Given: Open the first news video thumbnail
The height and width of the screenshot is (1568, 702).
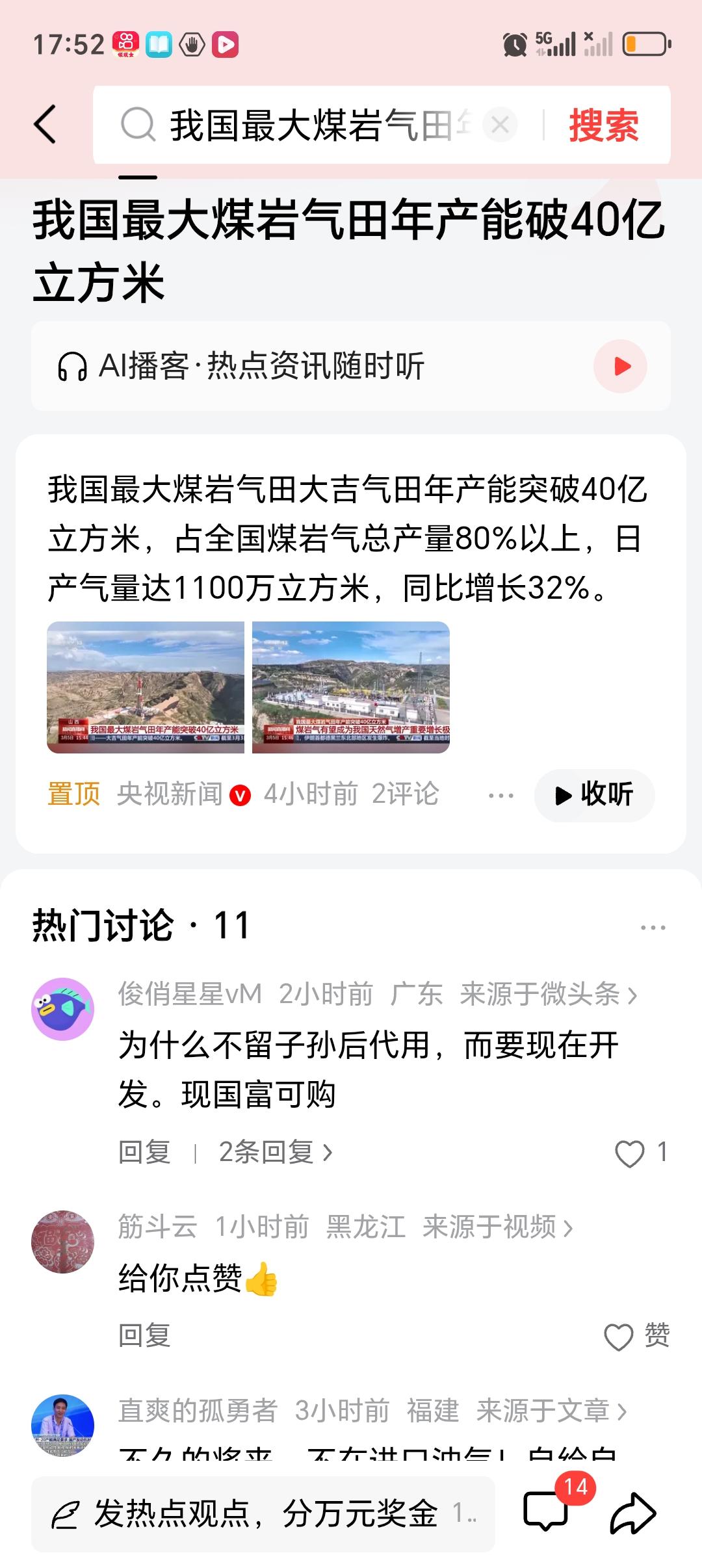Looking at the screenshot, I should pyautogui.click(x=147, y=686).
